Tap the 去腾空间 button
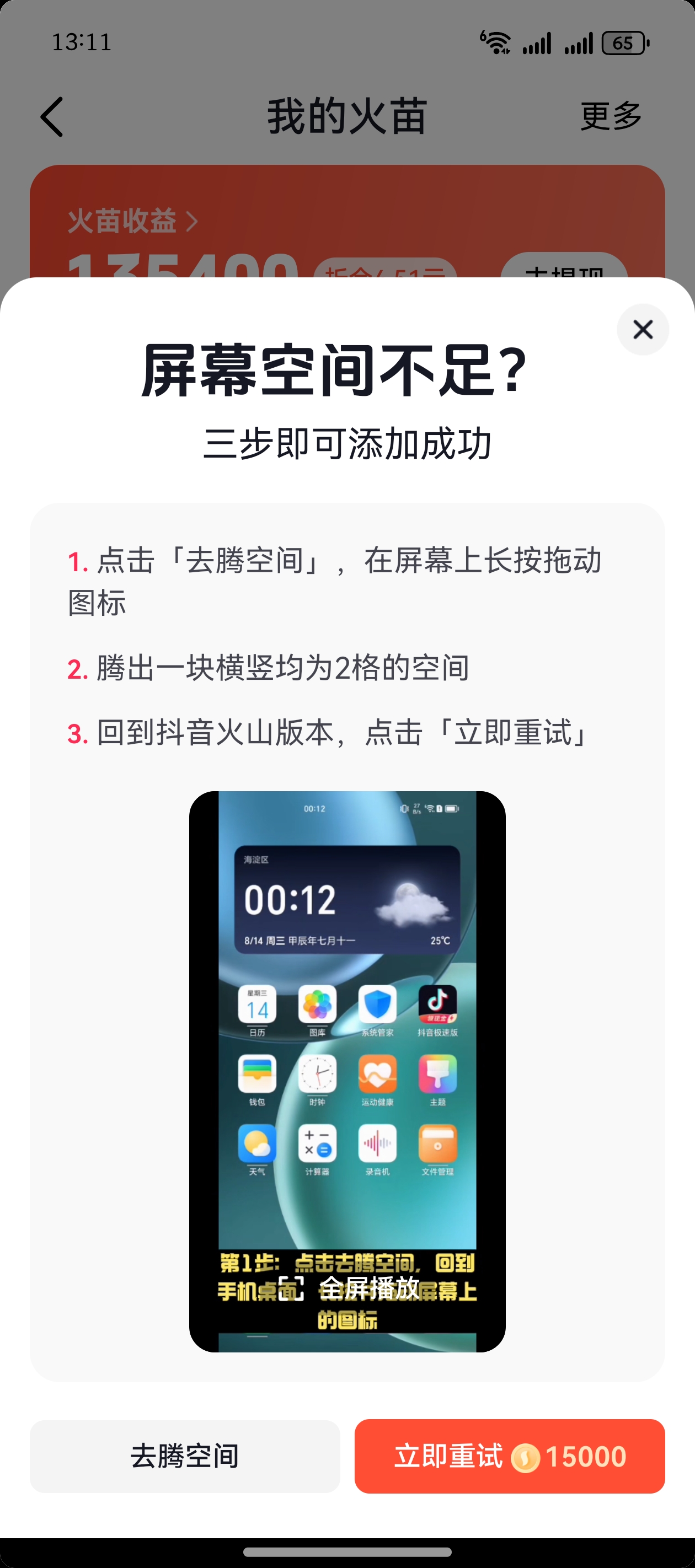 [x=185, y=1456]
